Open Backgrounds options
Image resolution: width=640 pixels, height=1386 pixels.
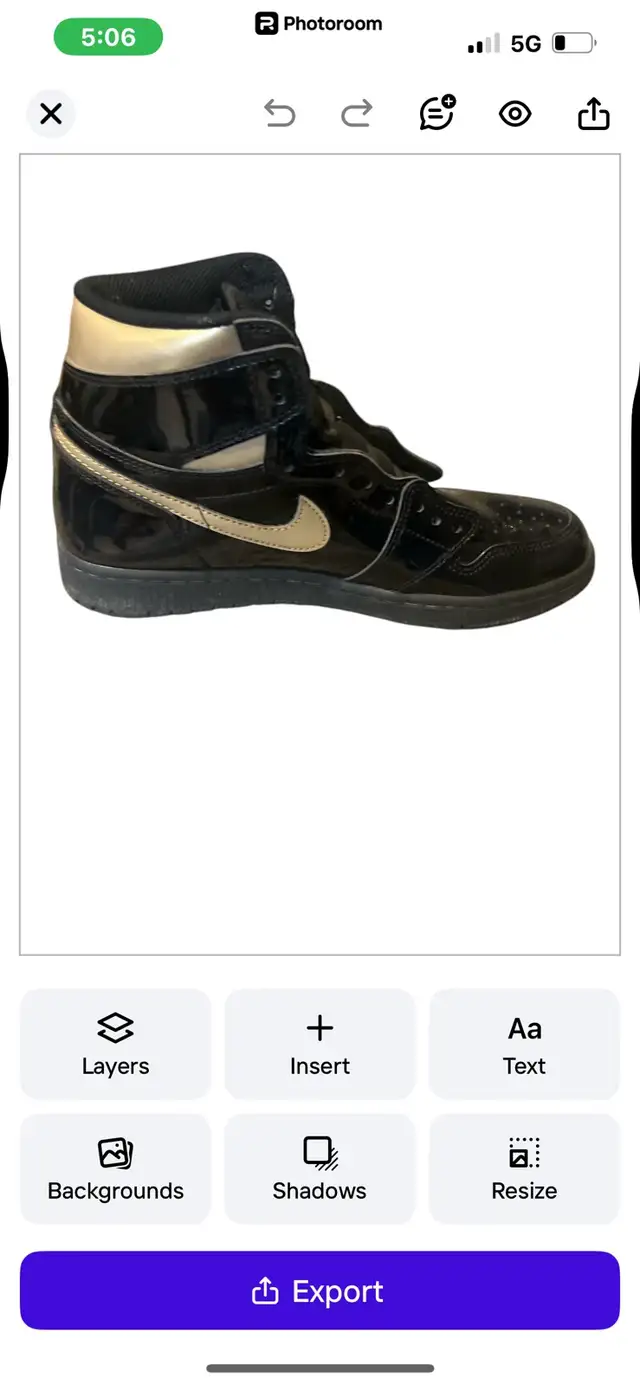[116, 1169]
